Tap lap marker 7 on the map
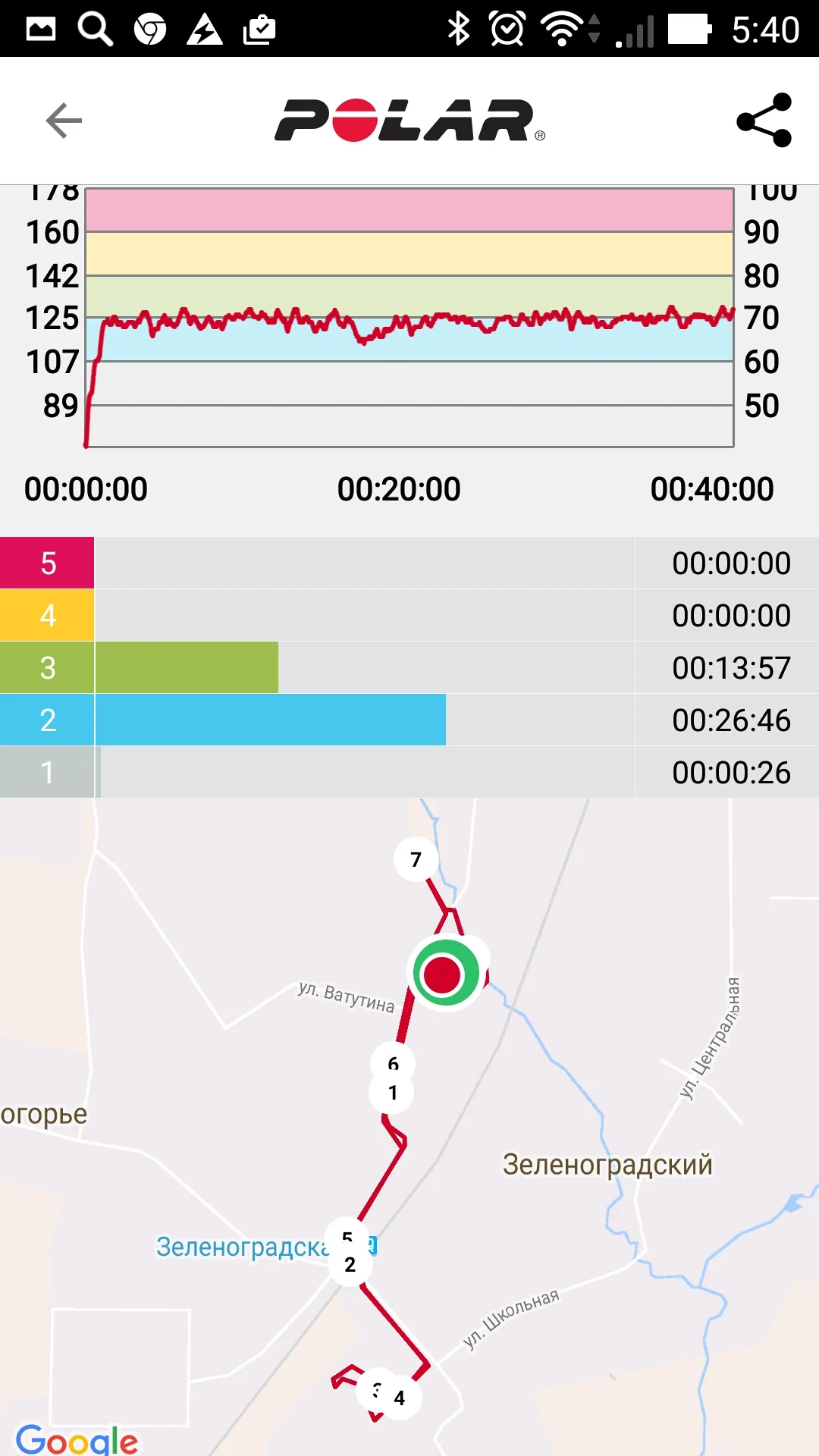Image resolution: width=819 pixels, height=1456 pixels. click(x=416, y=859)
